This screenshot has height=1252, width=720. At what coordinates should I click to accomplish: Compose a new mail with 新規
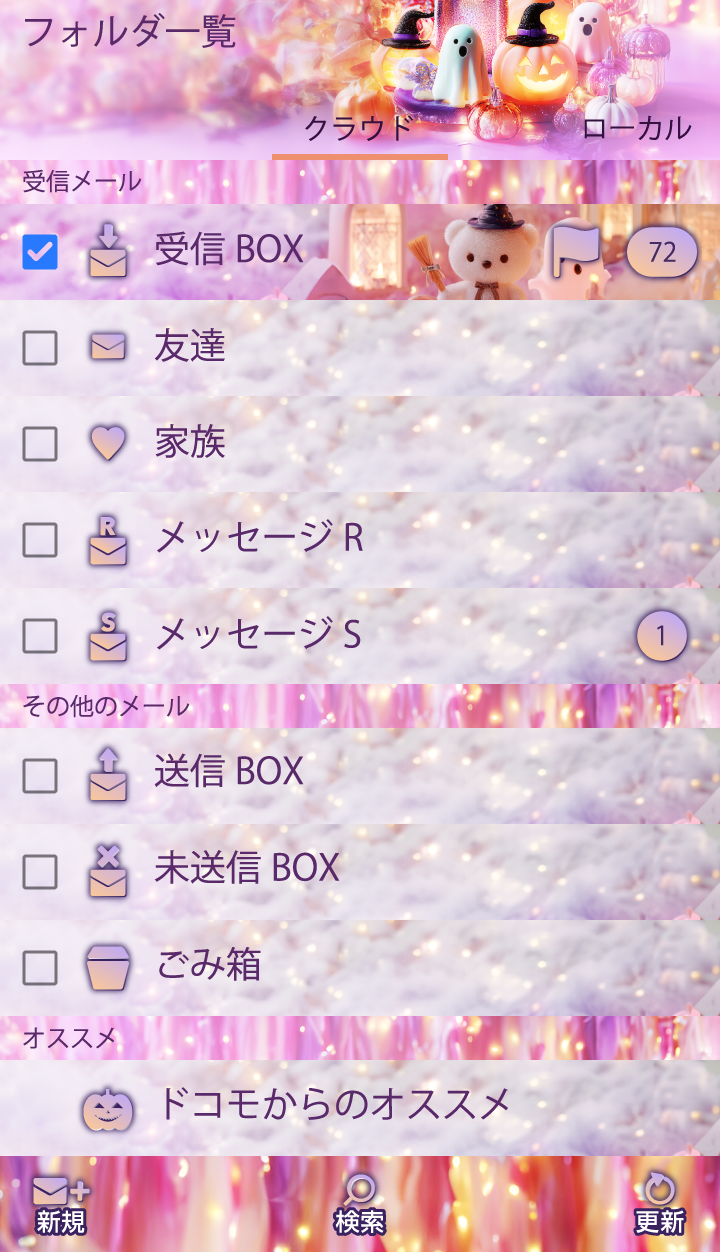click(61, 1204)
